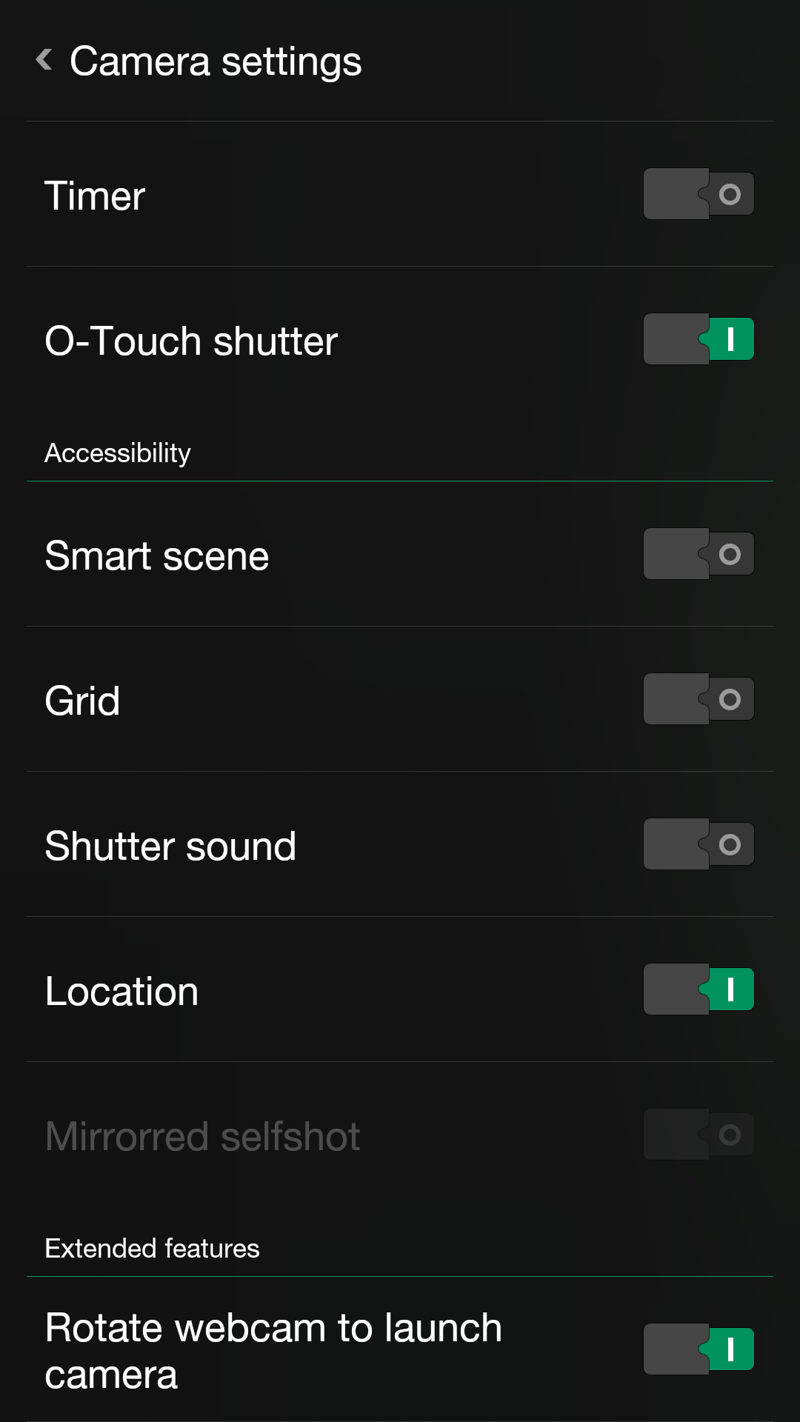The width and height of the screenshot is (800, 1422).
Task: Turn on the Timer switch
Action: [699, 194]
